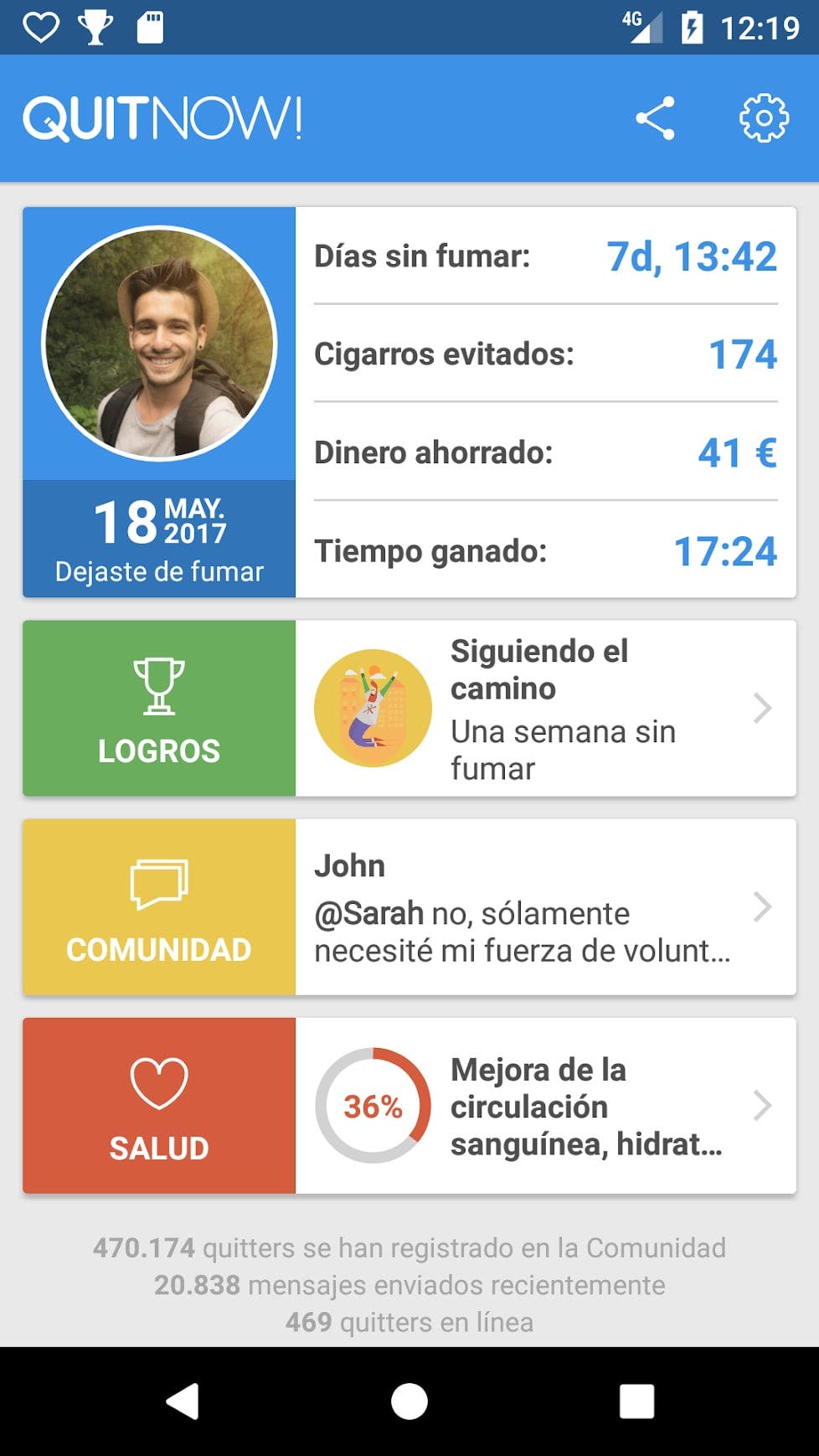Screen dimensions: 819x1456
Task: Expand the Mejora de la circulación chevron
Action: coord(764,1106)
